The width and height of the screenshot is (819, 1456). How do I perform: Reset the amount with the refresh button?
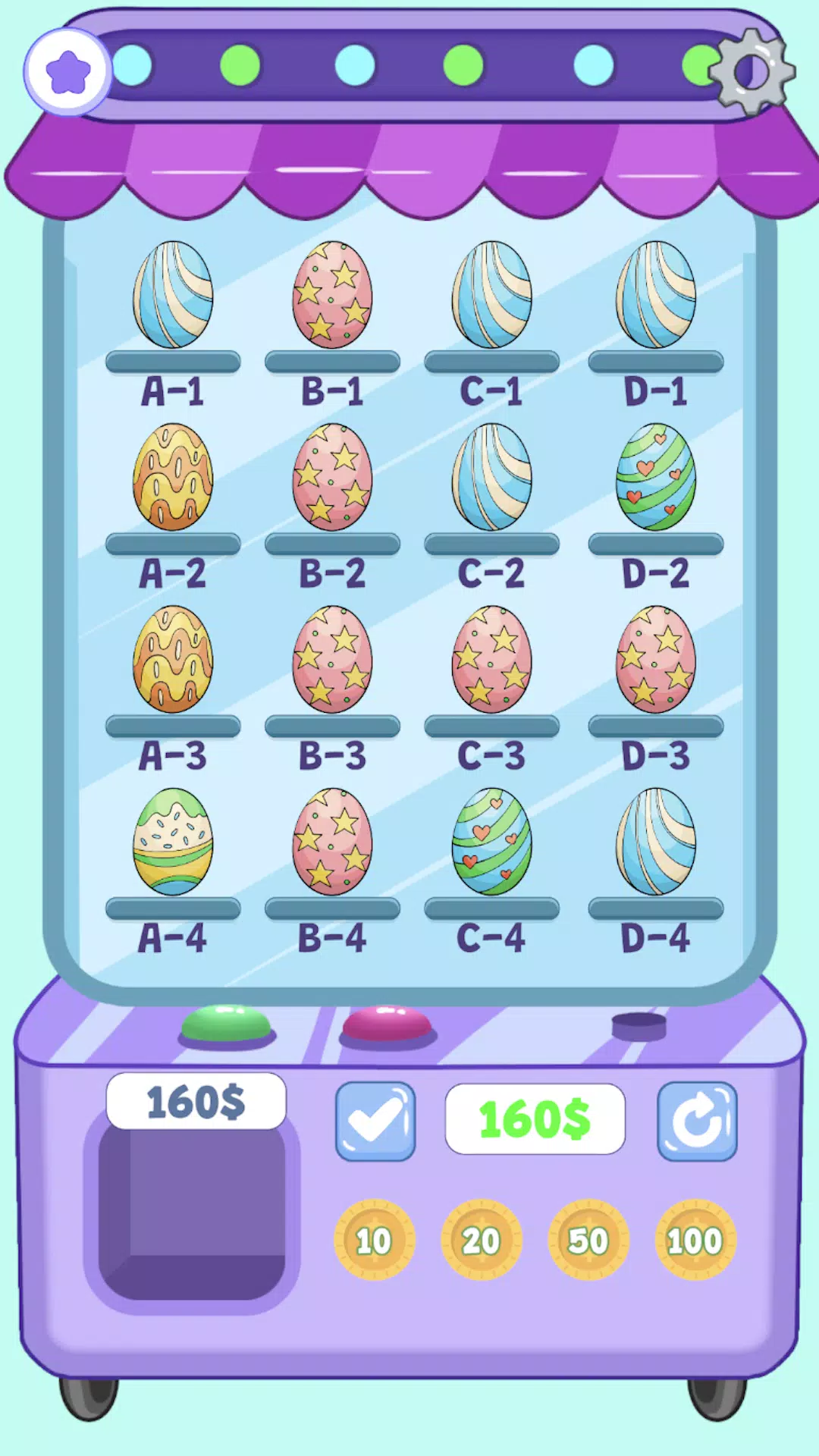coord(697,1121)
